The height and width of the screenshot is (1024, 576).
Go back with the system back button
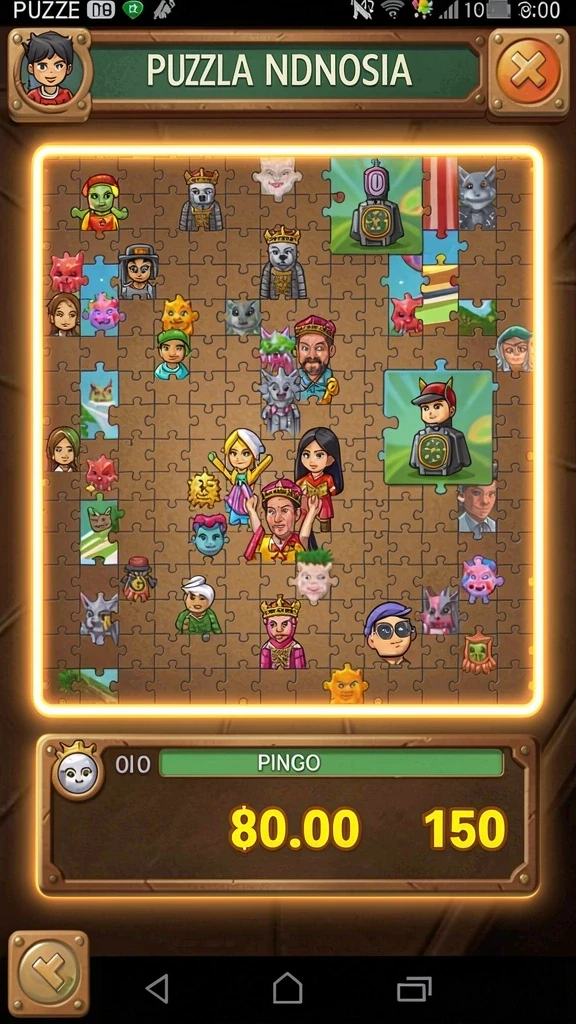coord(157,988)
